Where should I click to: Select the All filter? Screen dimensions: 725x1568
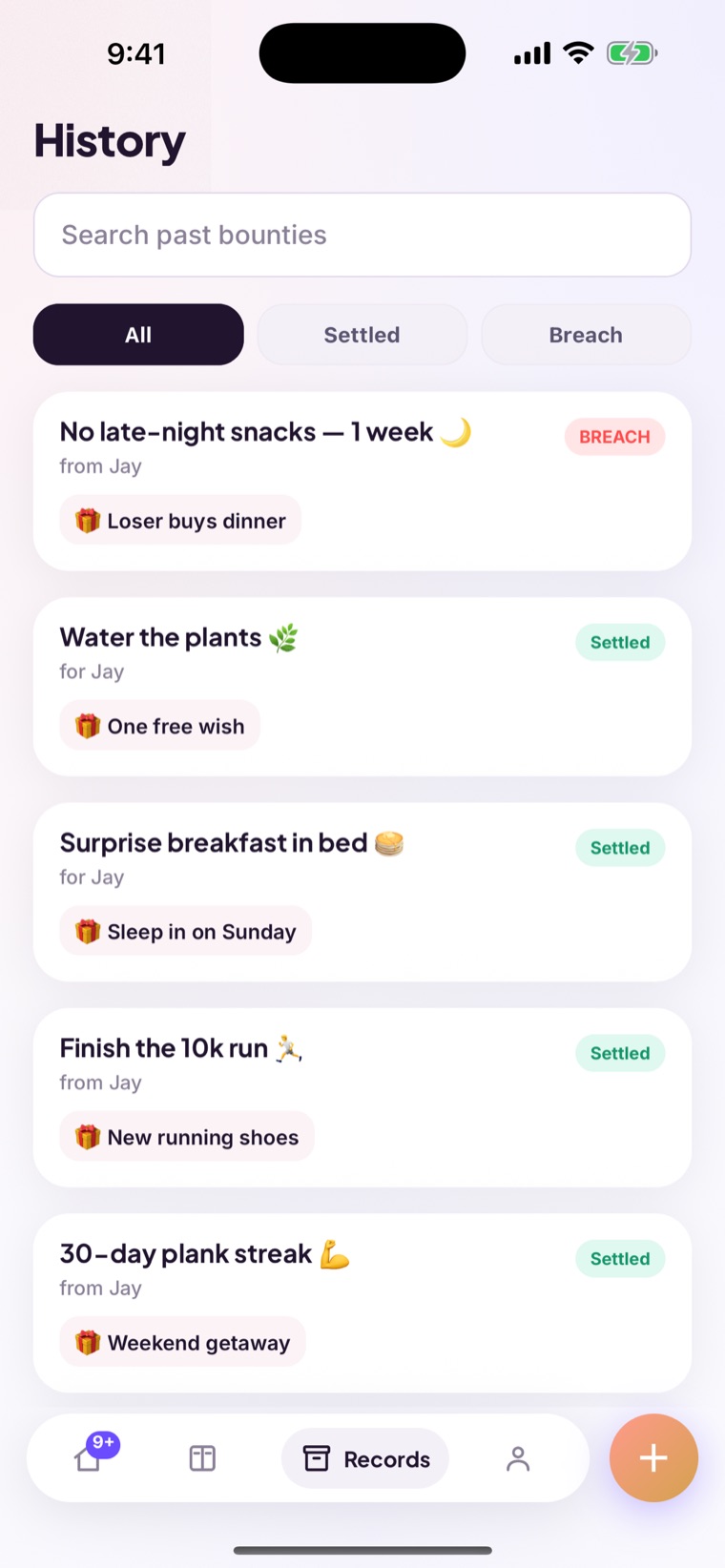point(138,335)
